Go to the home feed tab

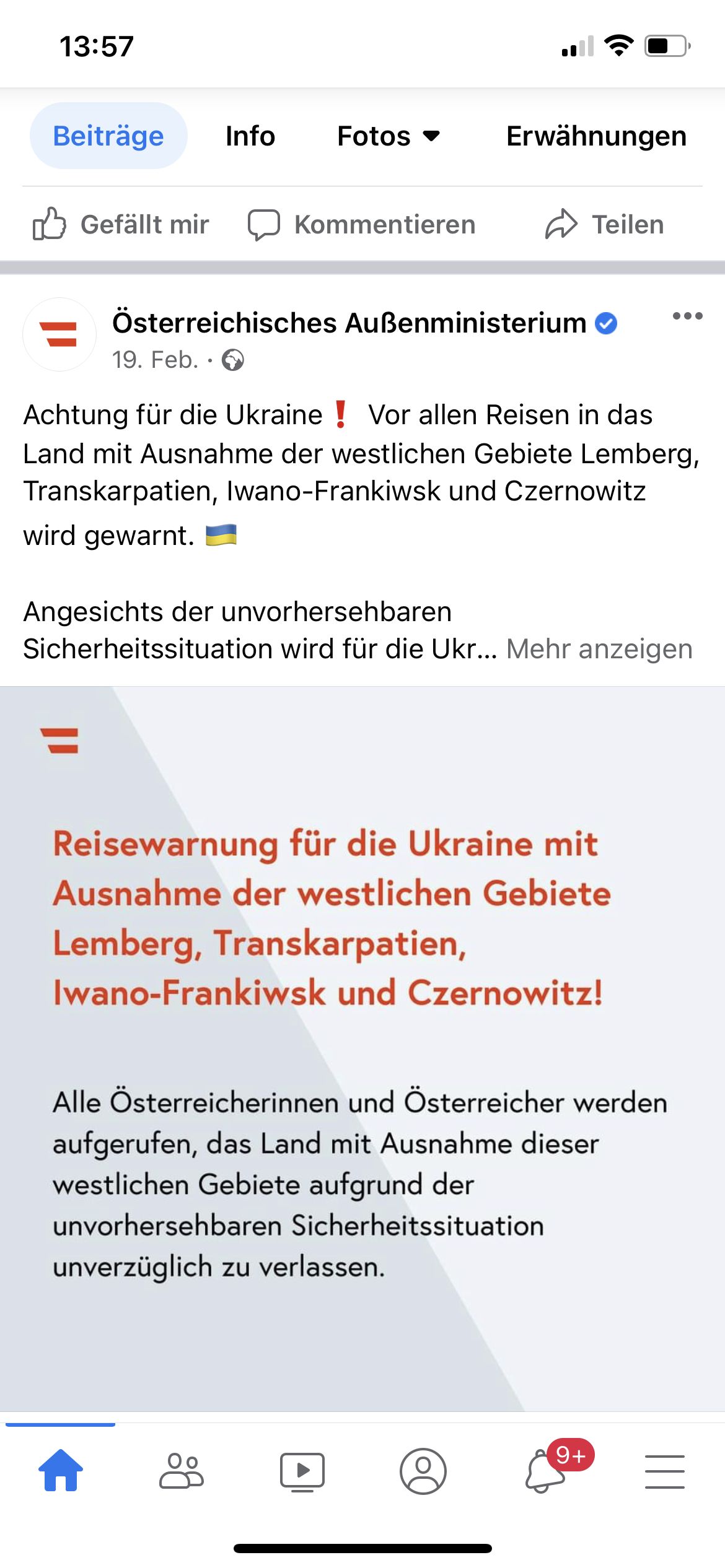click(60, 1470)
